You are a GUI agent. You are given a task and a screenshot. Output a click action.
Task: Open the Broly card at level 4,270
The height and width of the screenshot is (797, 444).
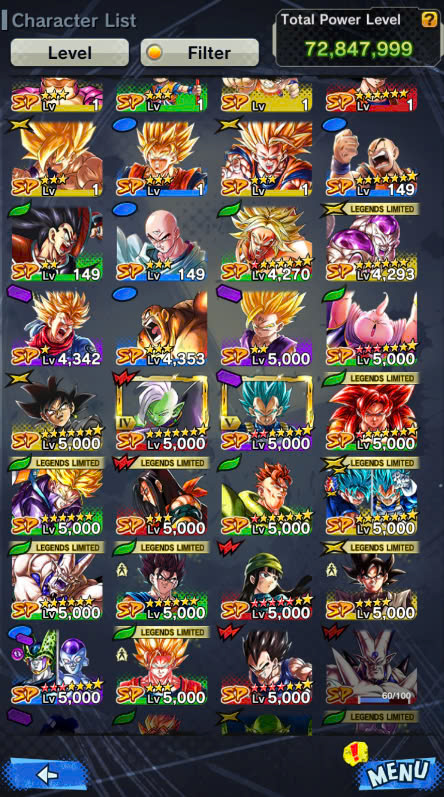[x=267, y=243]
